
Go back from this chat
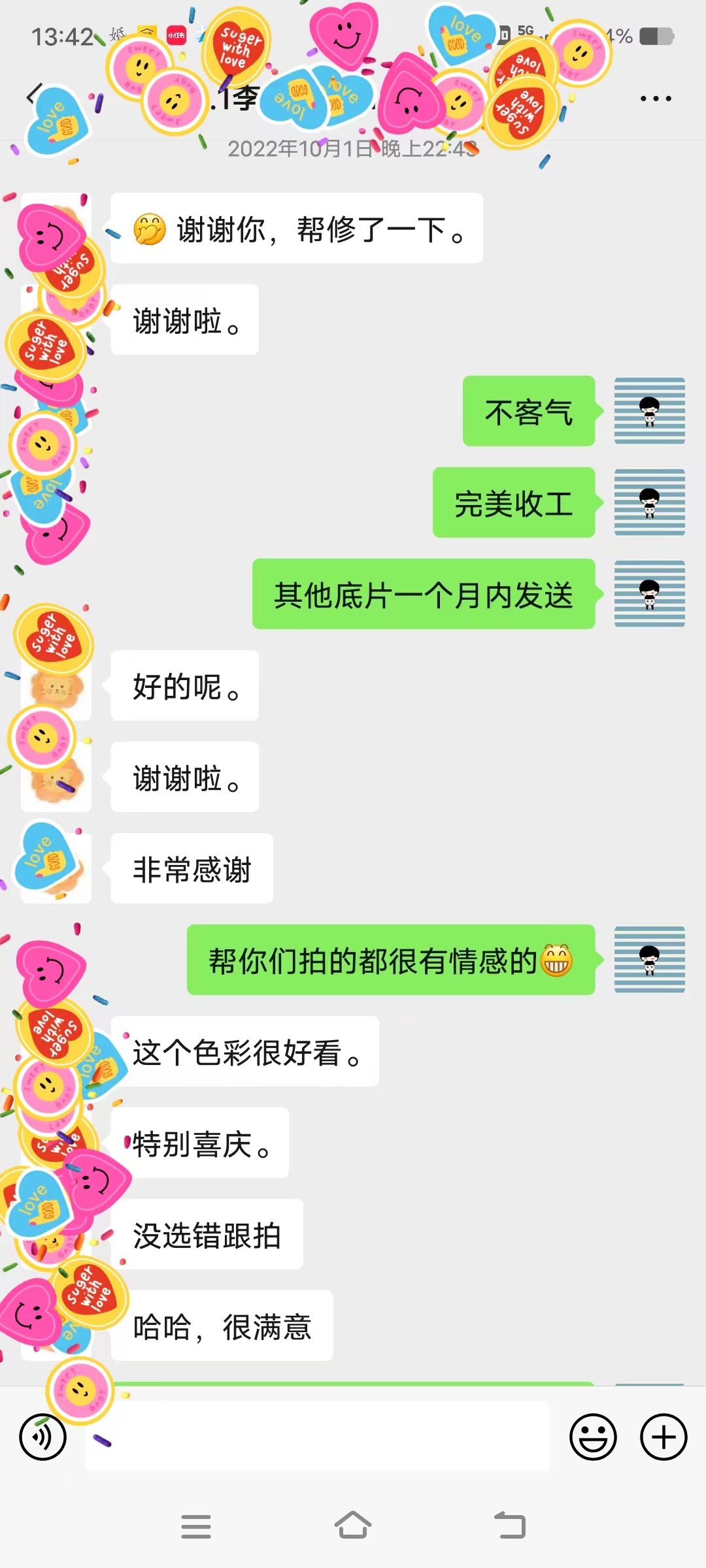coord(34,96)
